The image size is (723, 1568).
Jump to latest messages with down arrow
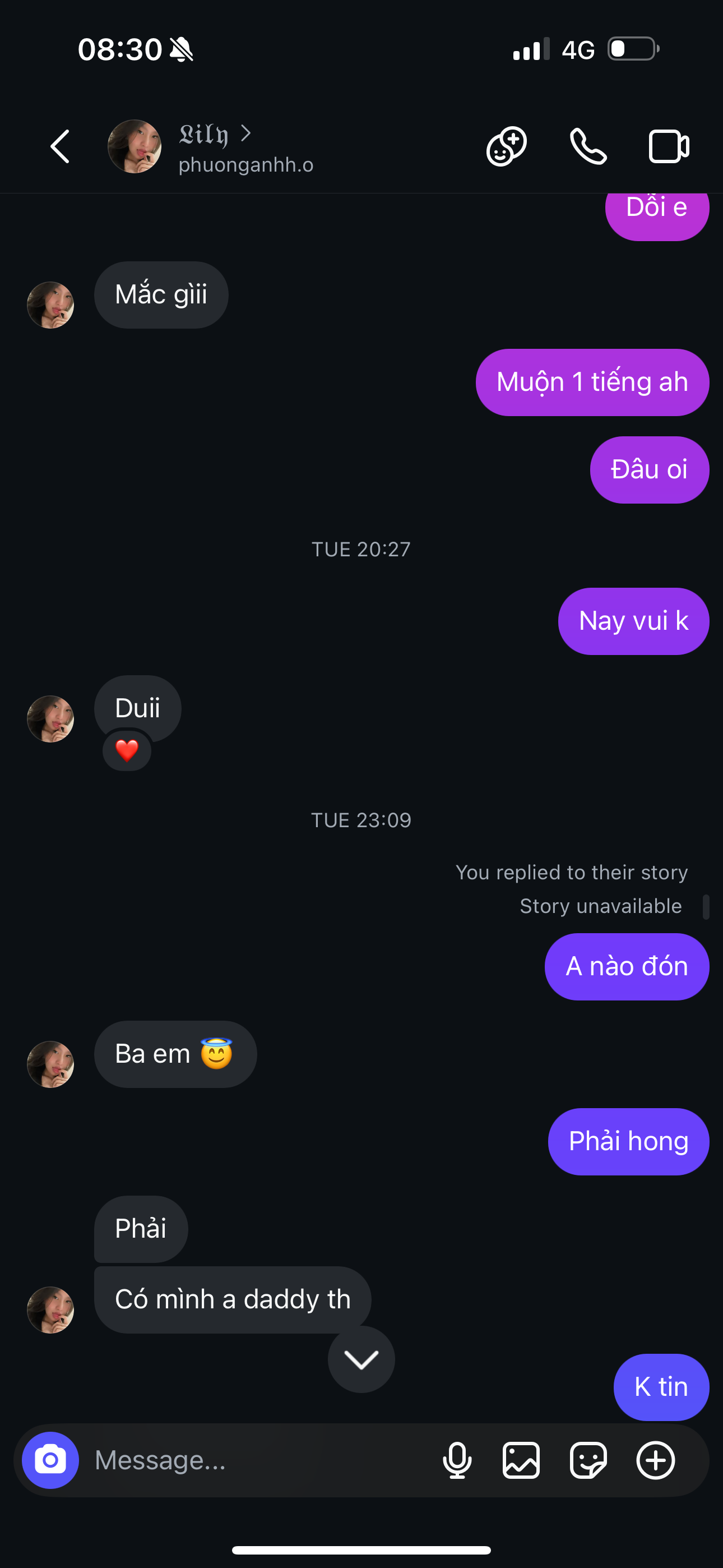[361, 1359]
